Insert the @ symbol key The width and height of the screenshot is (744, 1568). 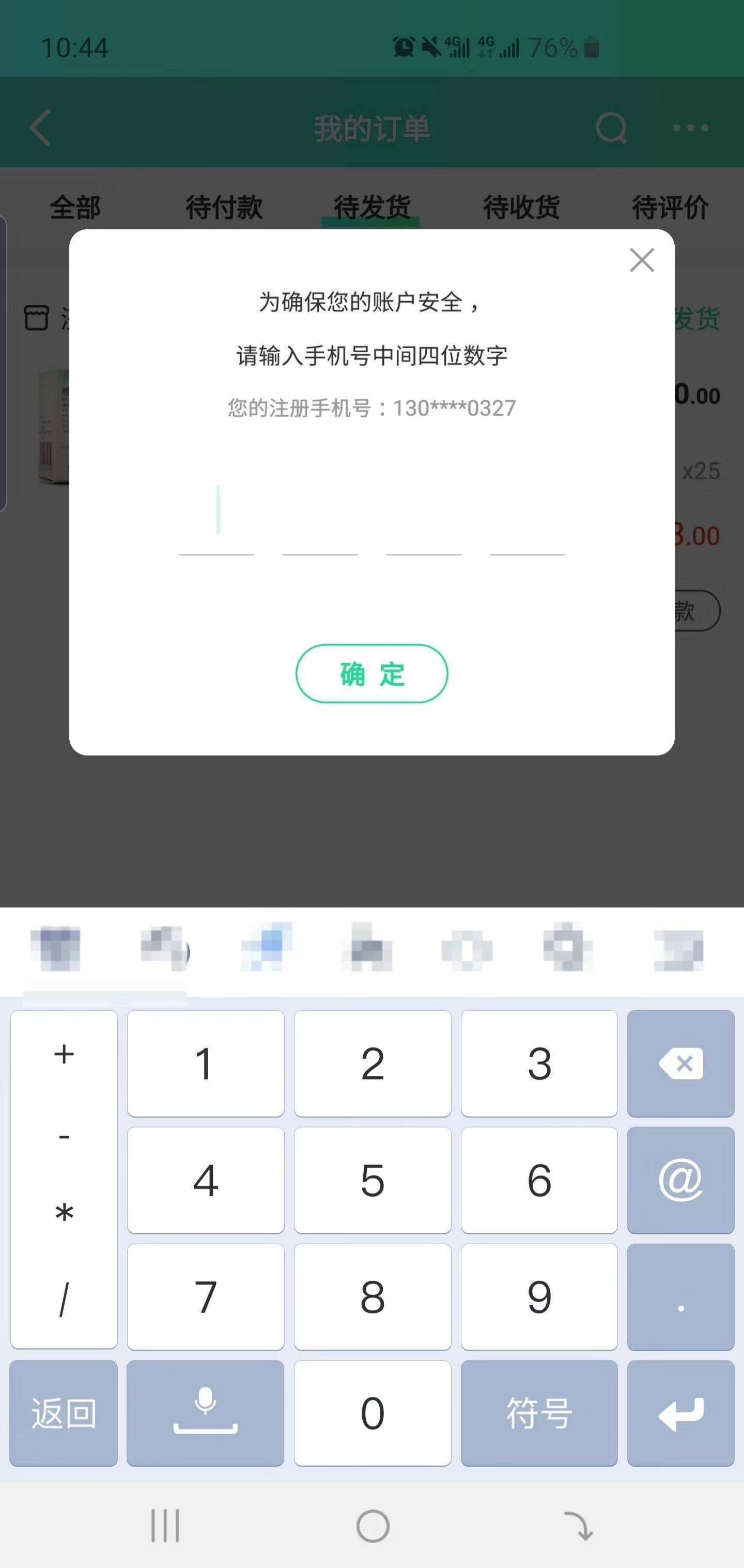[680, 1180]
